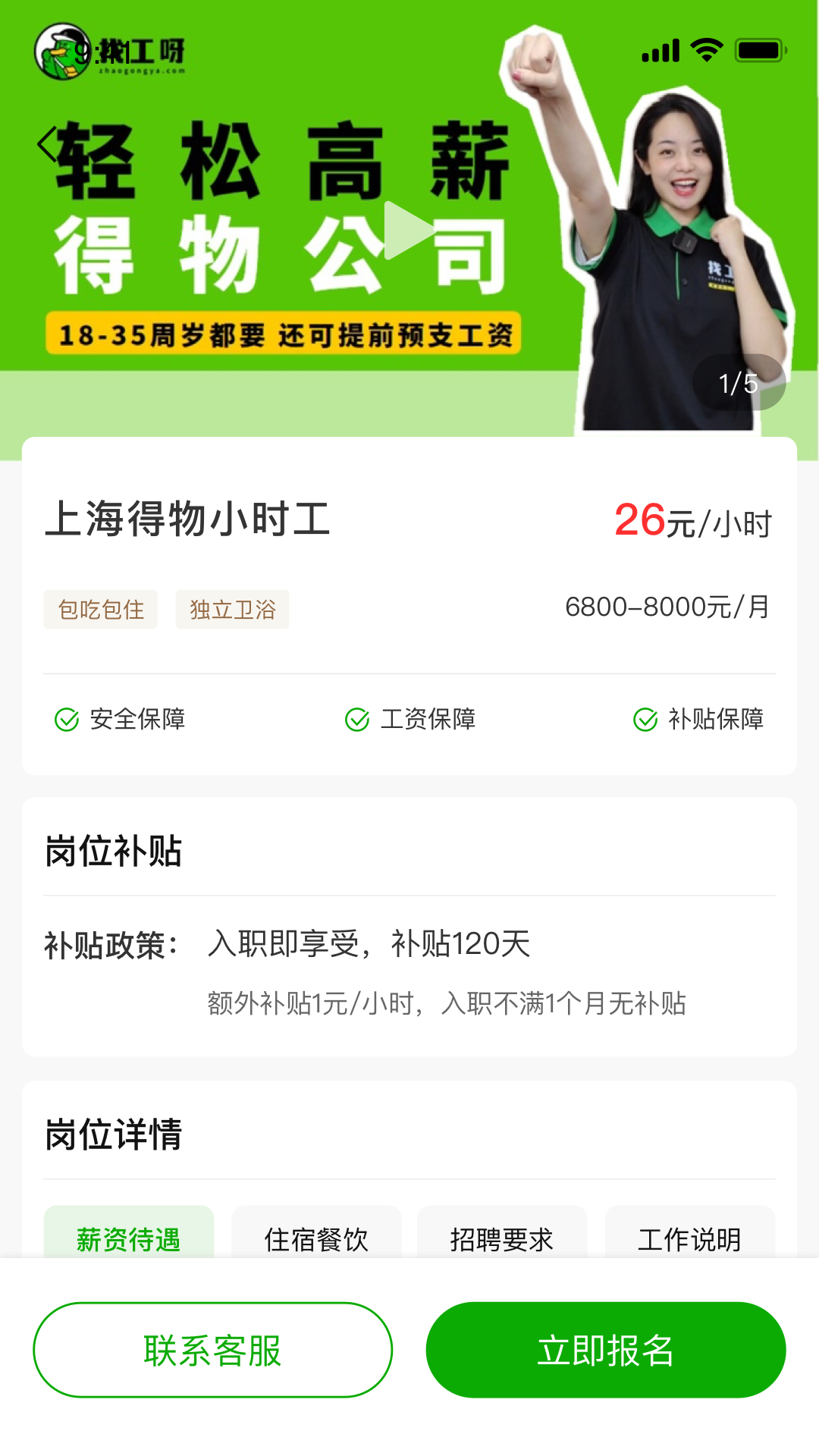The height and width of the screenshot is (1456, 819).
Task: Switch to the 住宿餐饮 tab
Action: click(x=316, y=1239)
